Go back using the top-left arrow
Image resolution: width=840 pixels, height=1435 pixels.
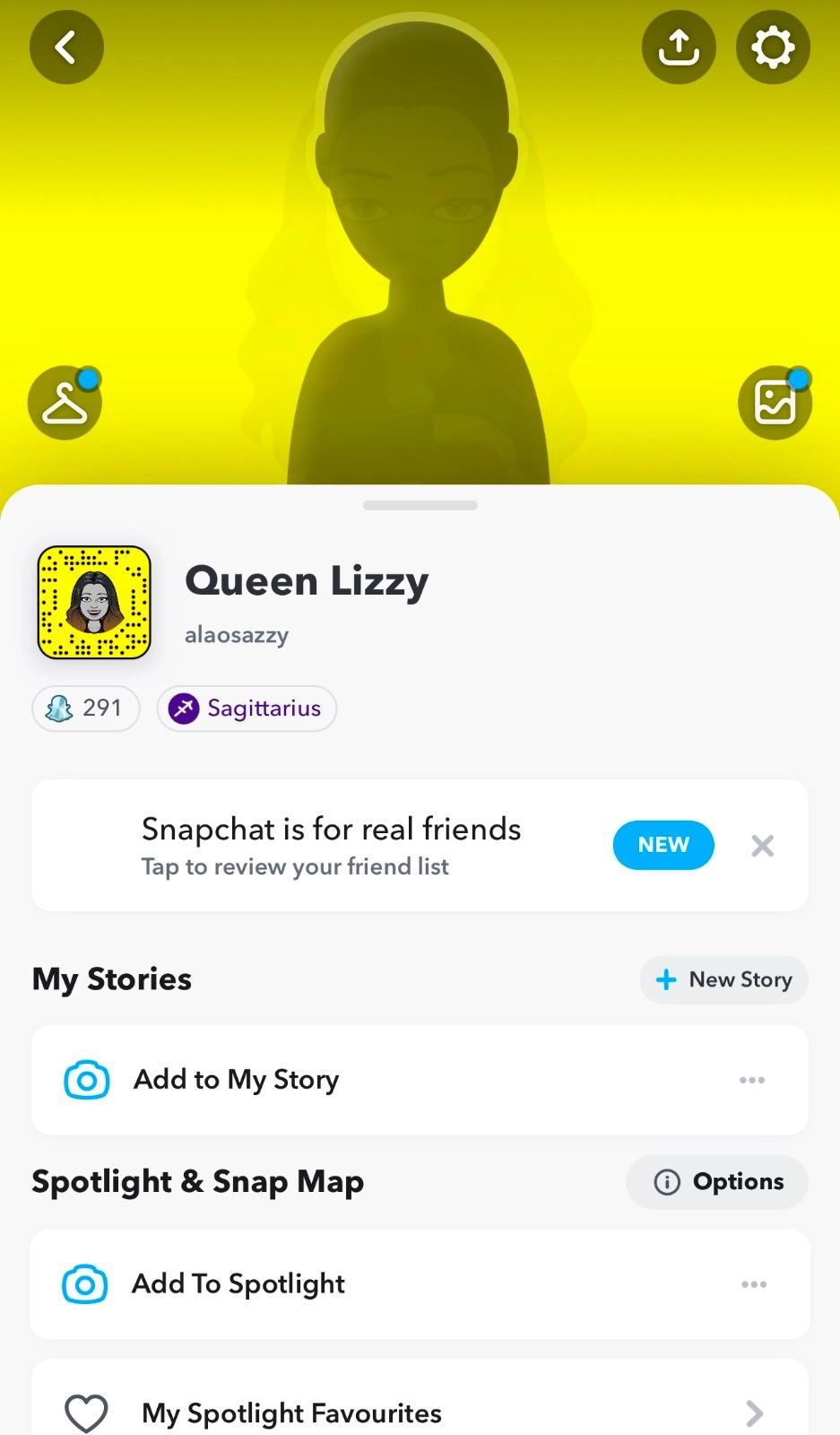point(66,47)
